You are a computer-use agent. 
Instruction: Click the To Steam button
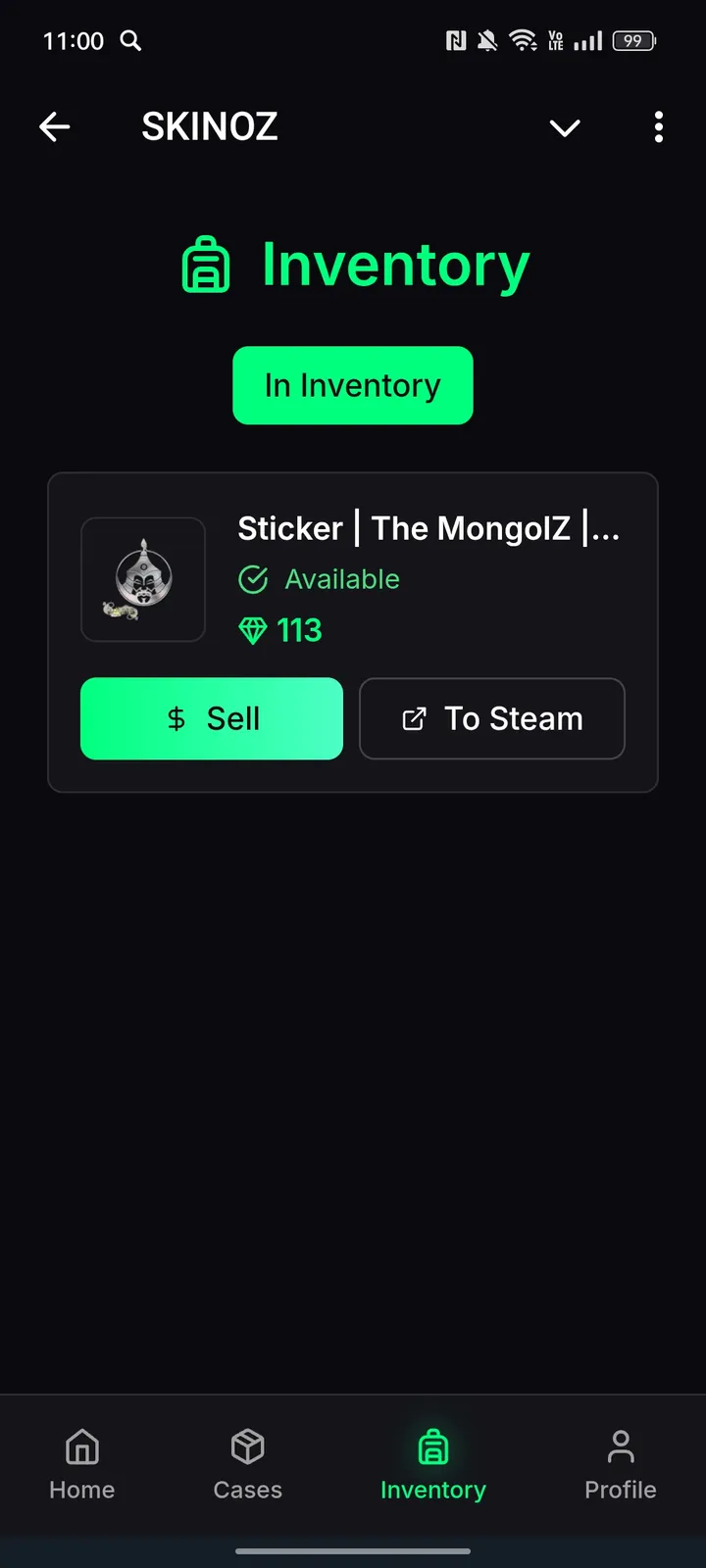click(491, 718)
